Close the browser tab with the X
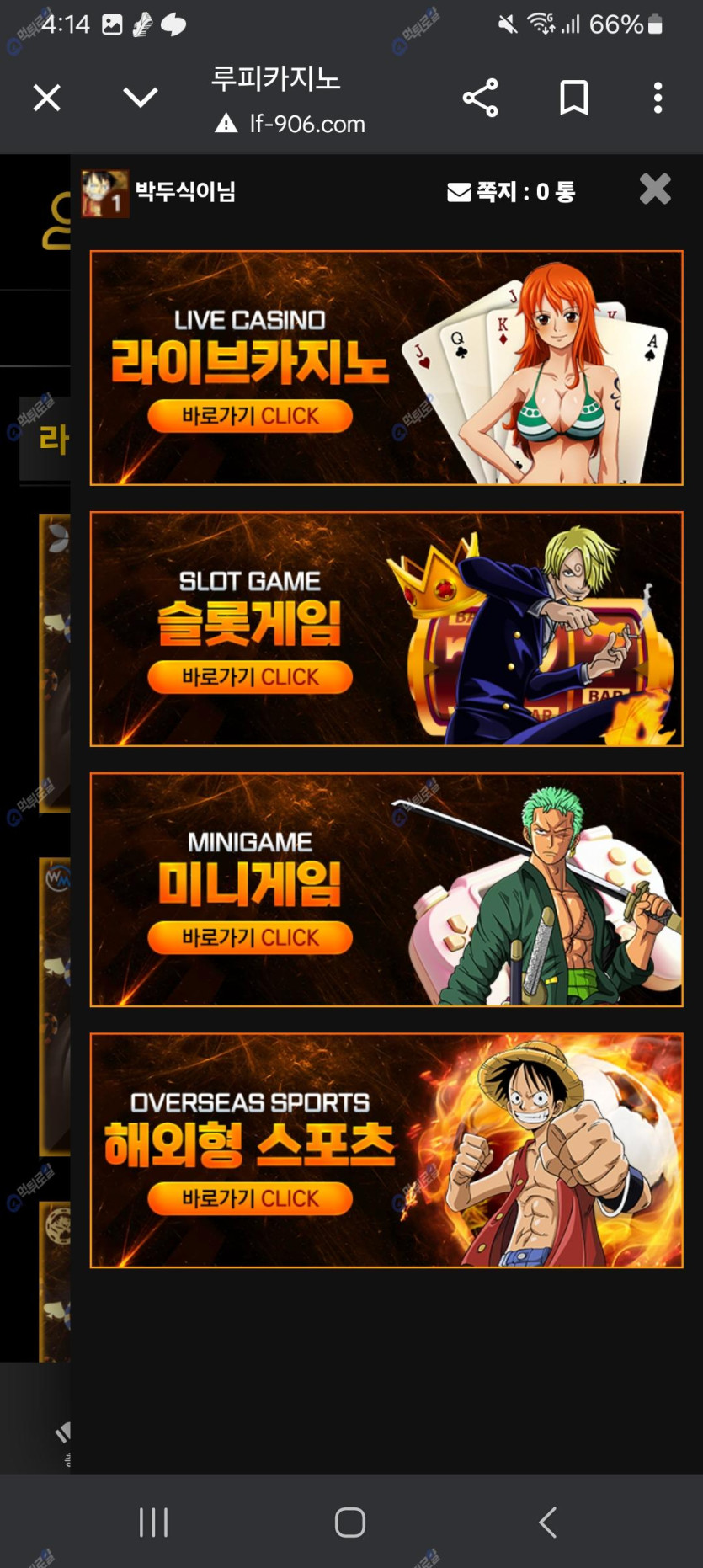 [x=47, y=99]
